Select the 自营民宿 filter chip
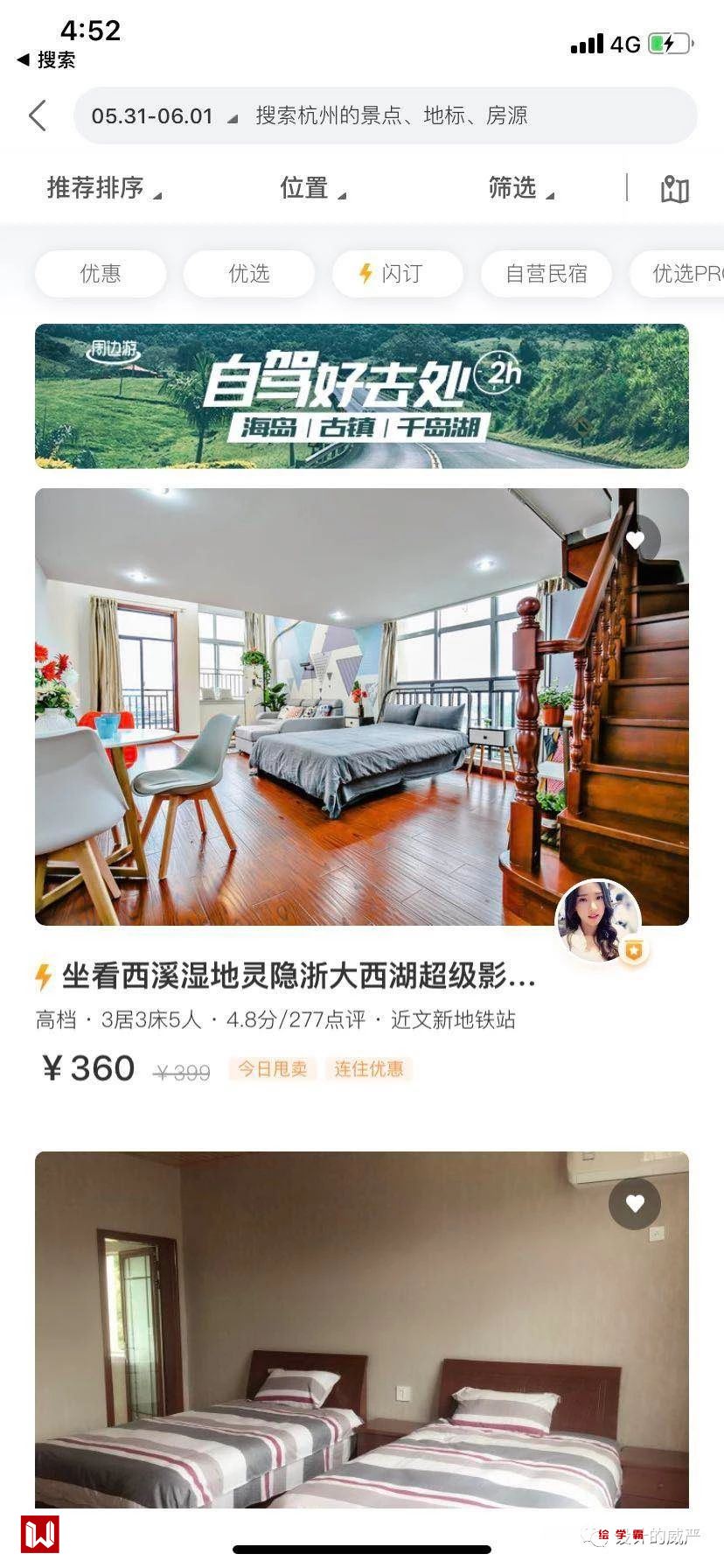724x1568 pixels. [x=546, y=274]
